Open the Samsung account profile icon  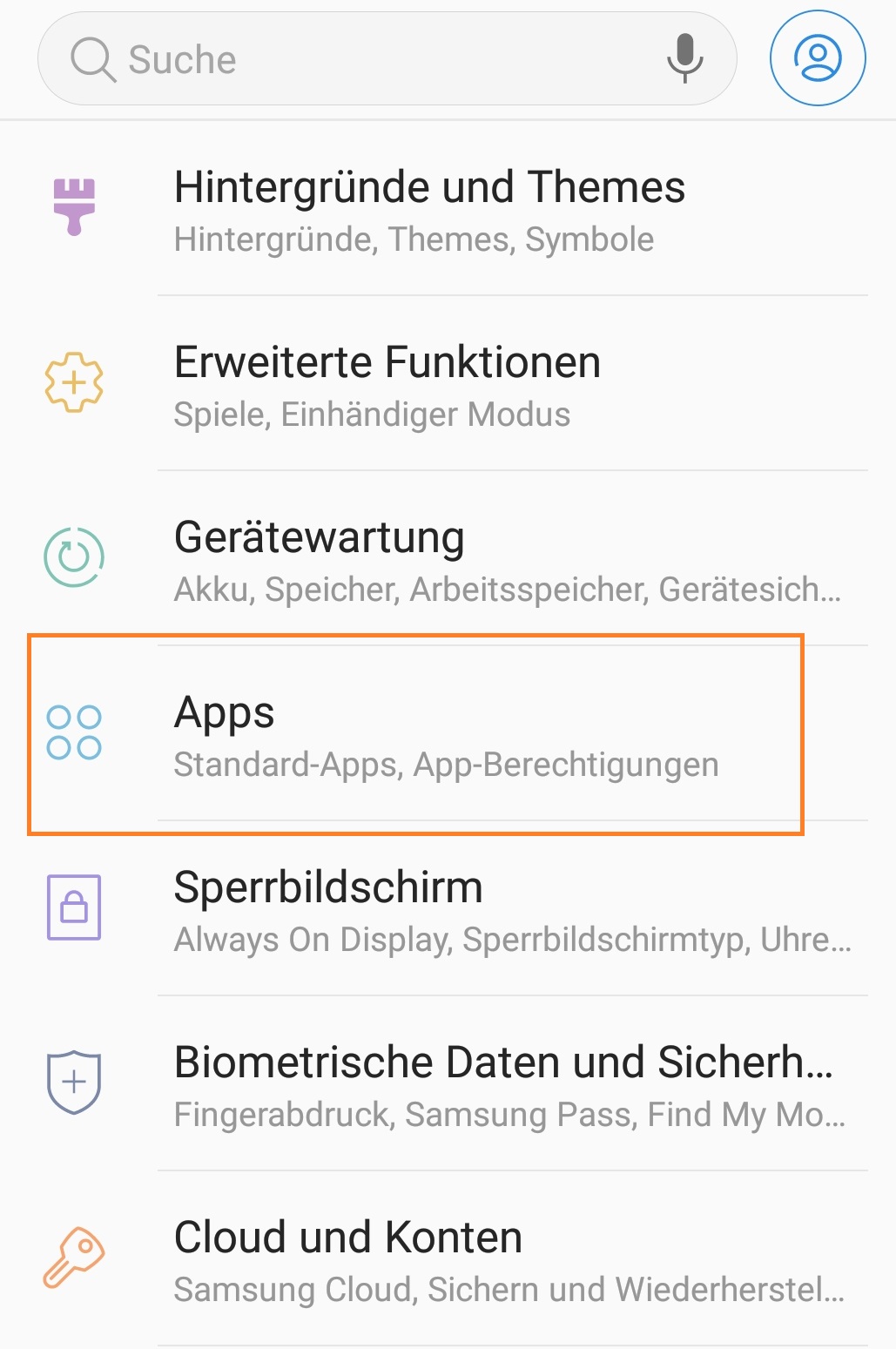[x=818, y=58]
